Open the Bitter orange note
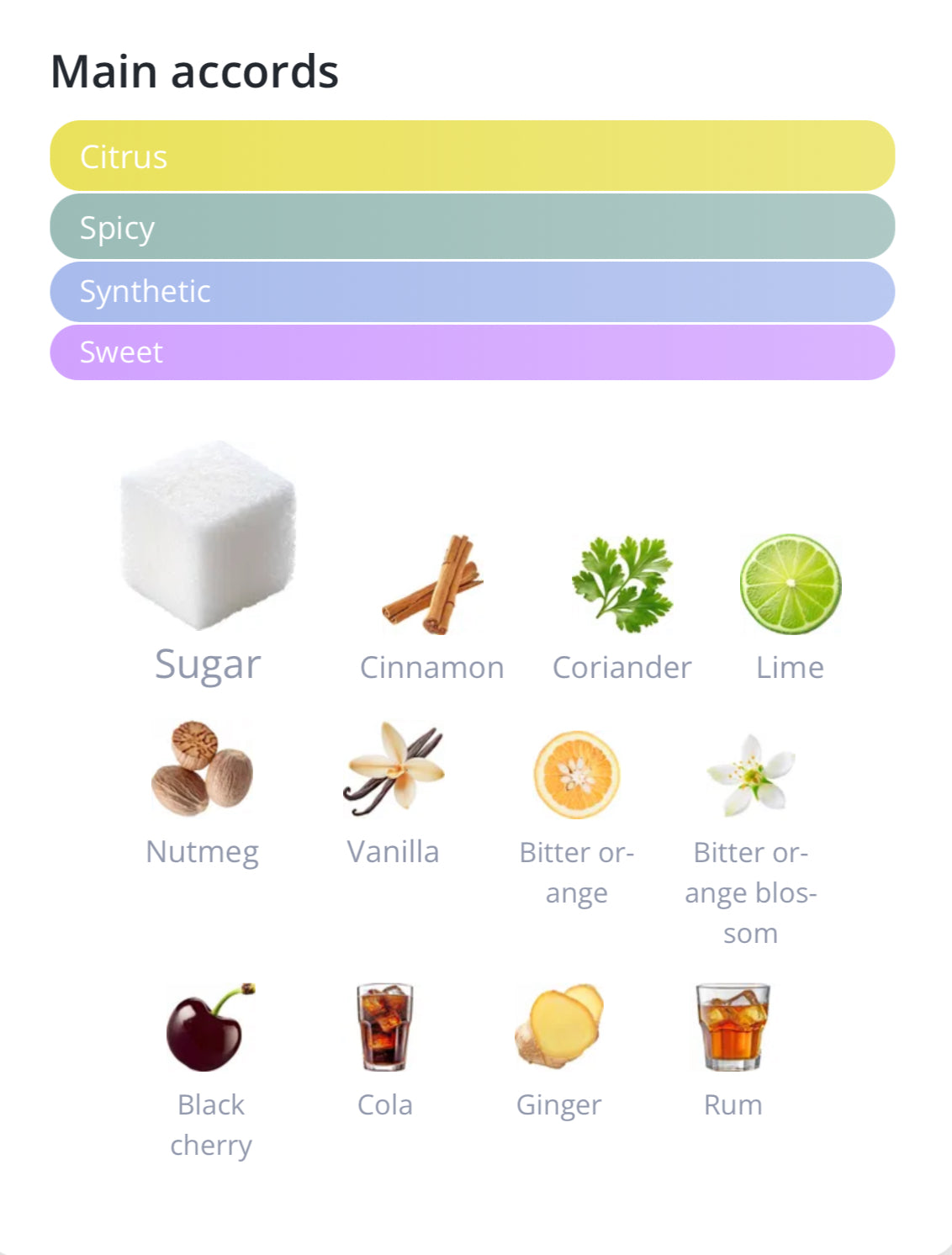The width and height of the screenshot is (952, 1255). (577, 776)
